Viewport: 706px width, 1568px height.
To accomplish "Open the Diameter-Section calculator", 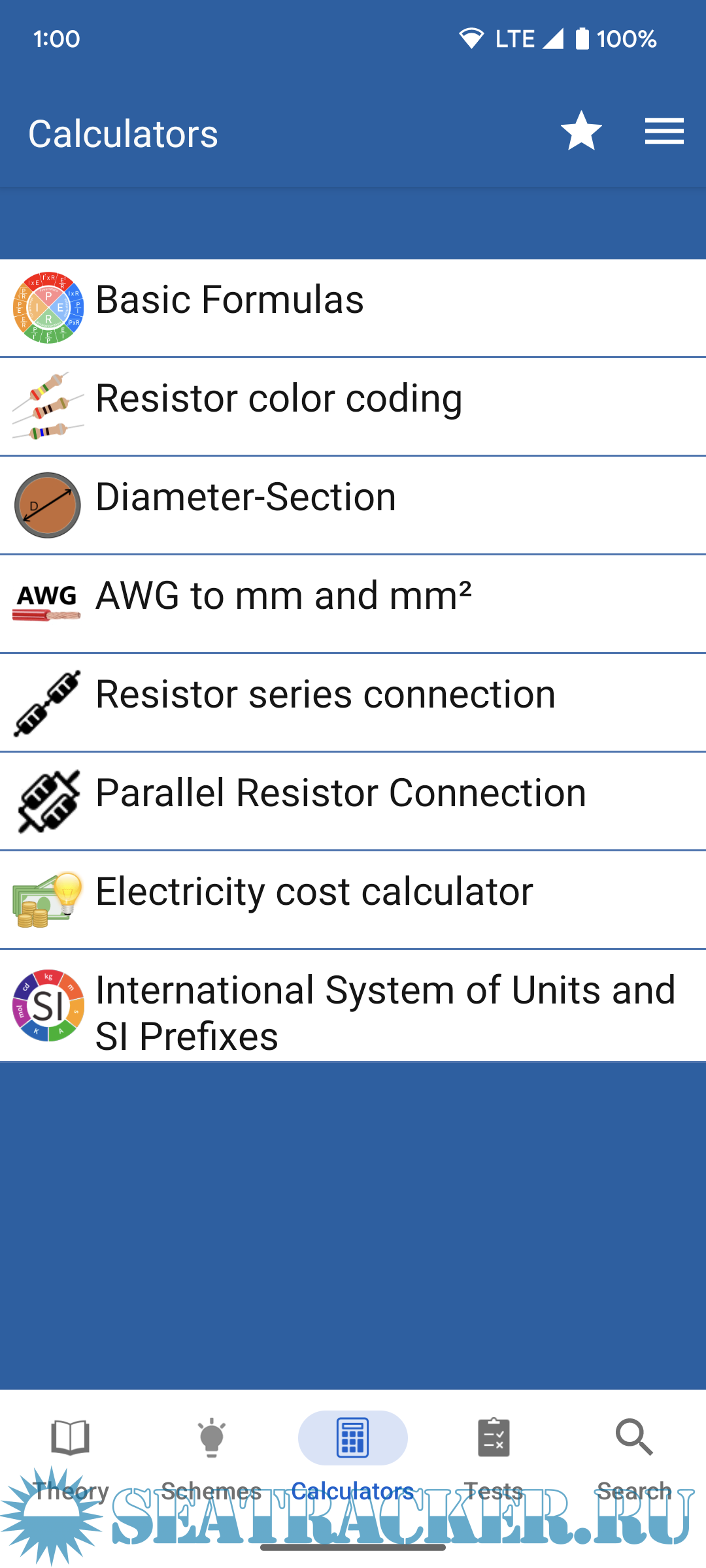I will click(353, 505).
